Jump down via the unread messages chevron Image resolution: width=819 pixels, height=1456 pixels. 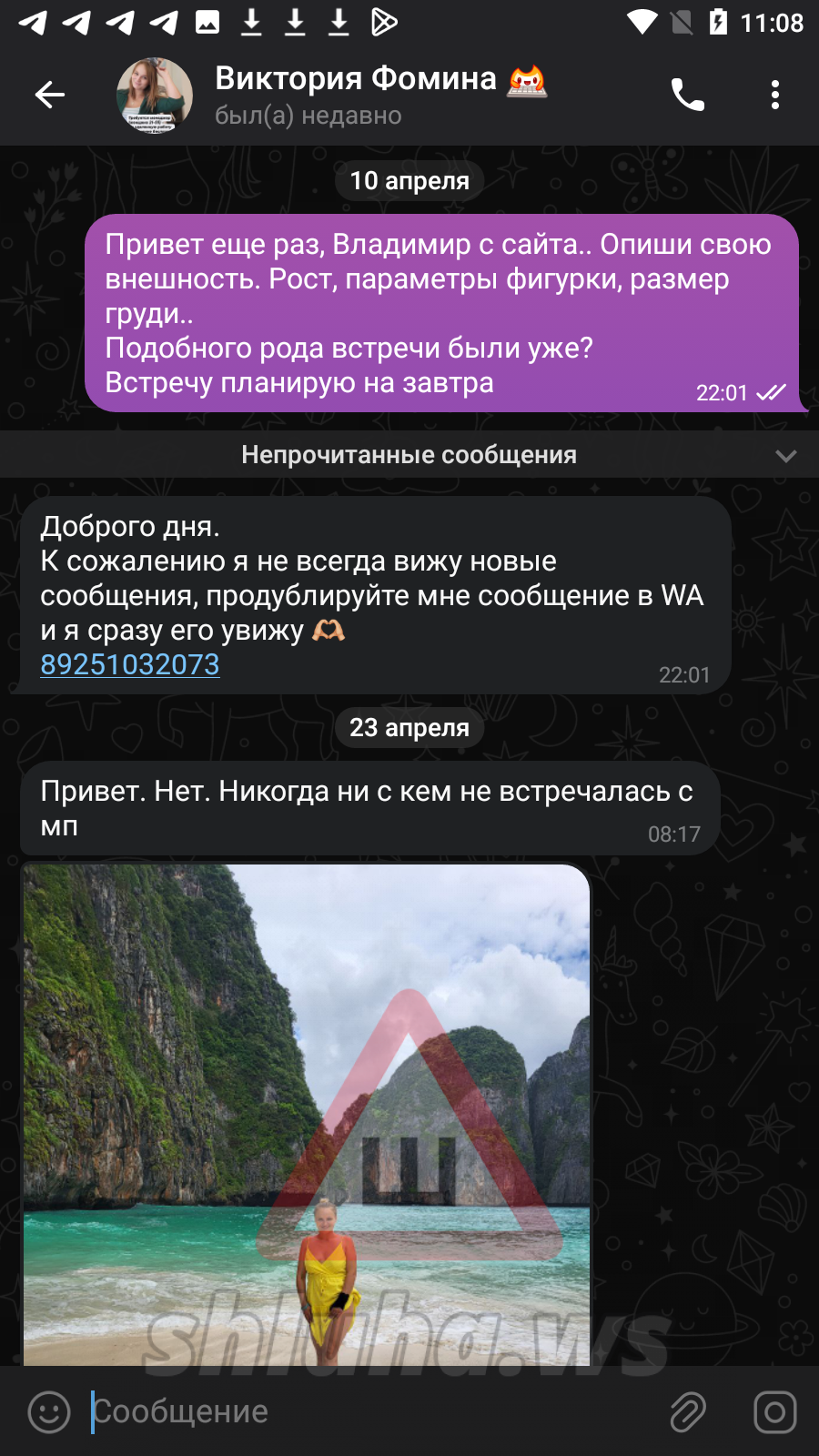[785, 455]
